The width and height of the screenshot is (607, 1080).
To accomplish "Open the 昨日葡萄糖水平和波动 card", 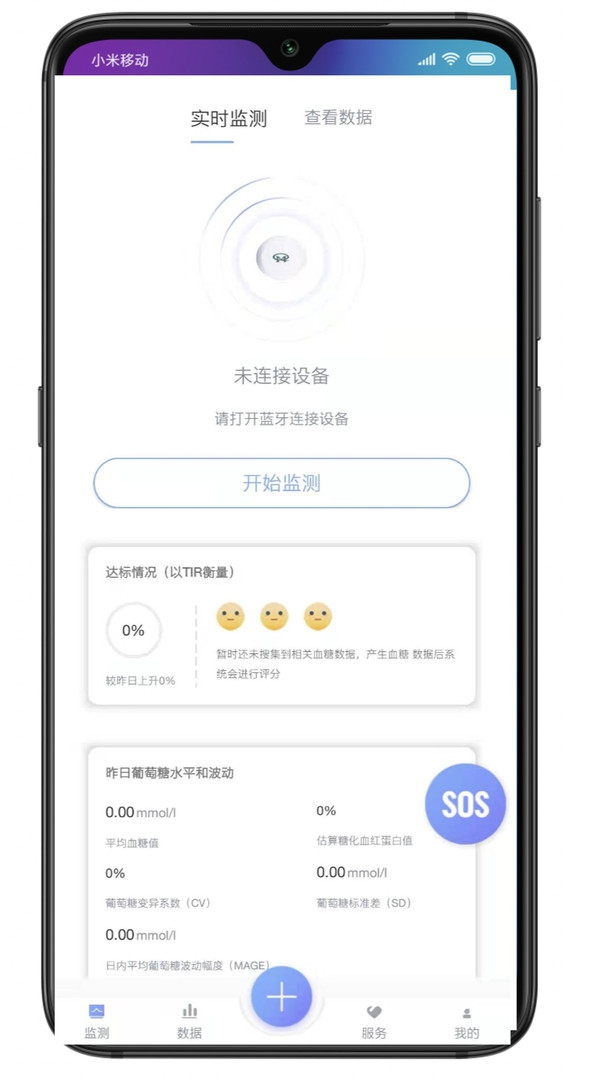I will 260,860.
